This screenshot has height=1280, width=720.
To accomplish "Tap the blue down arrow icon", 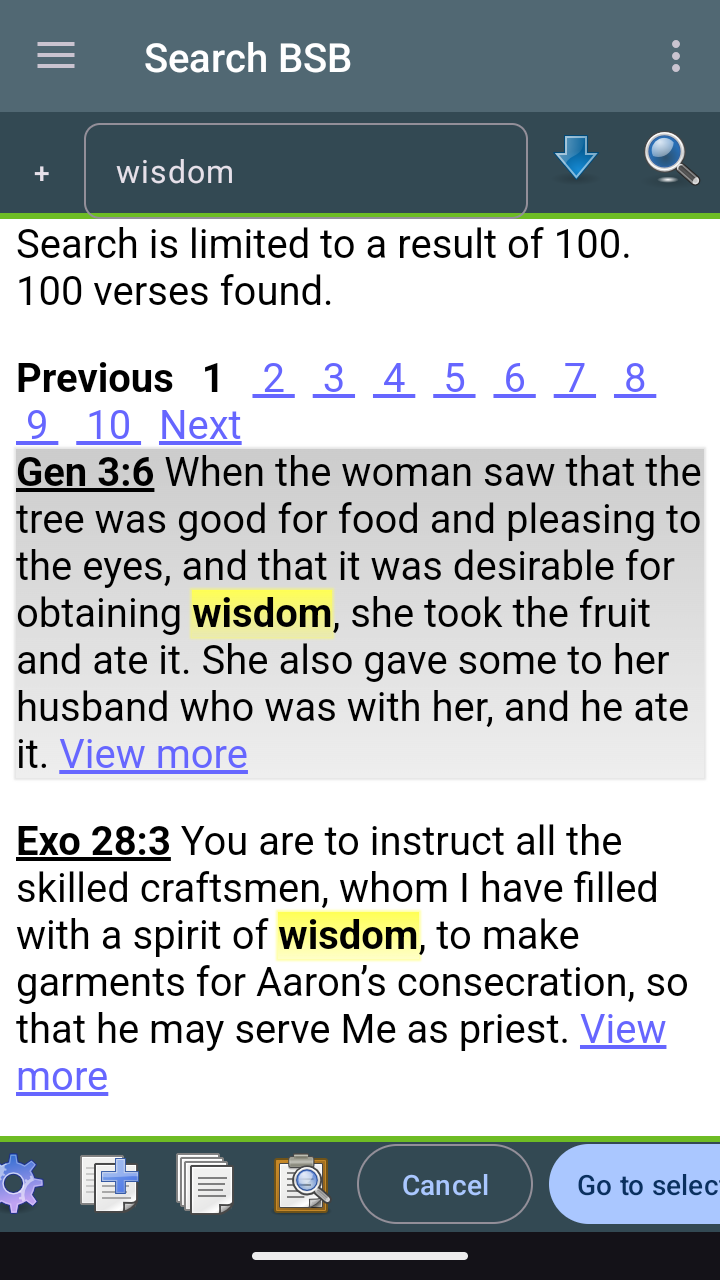I will click(x=576, y=159).
